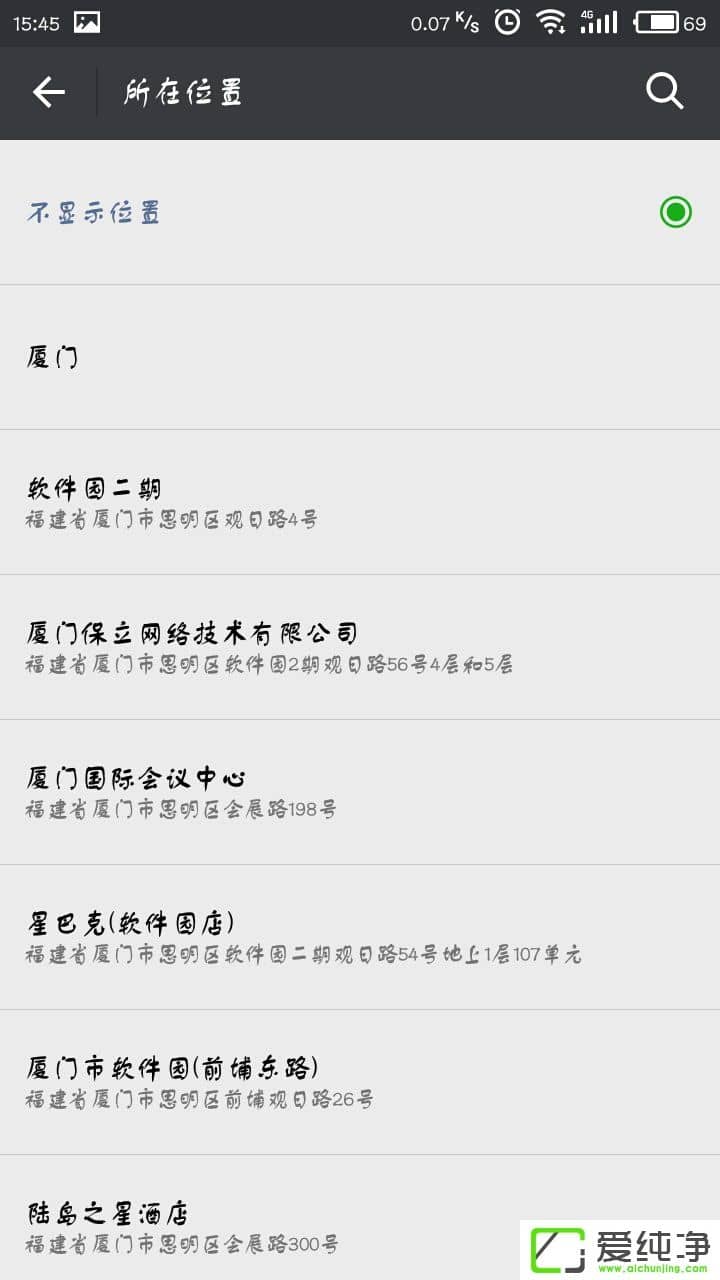Choose 厦门国际会议中心 from the list
The image size is (720, 1280).
click(360, 792)
